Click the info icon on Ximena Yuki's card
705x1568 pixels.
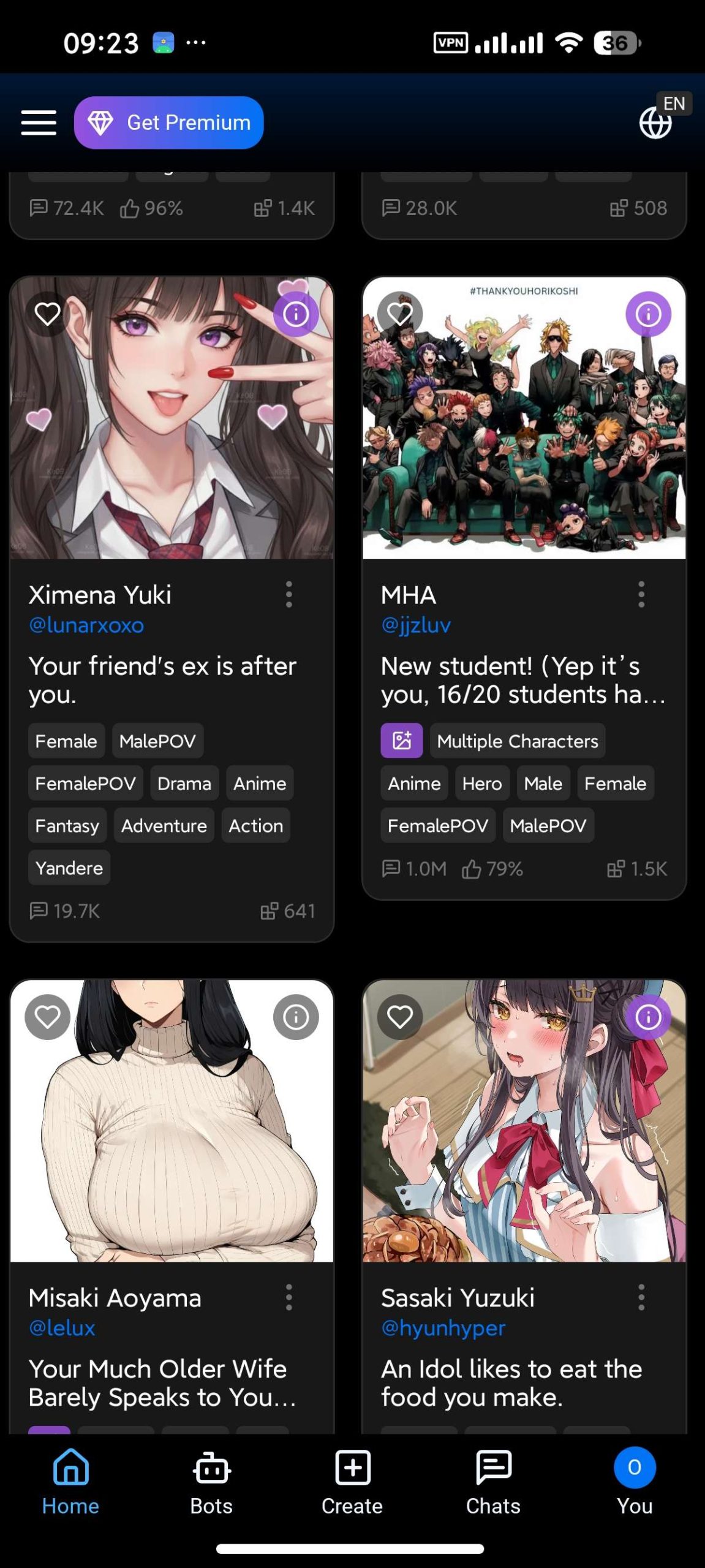point(296,315)
